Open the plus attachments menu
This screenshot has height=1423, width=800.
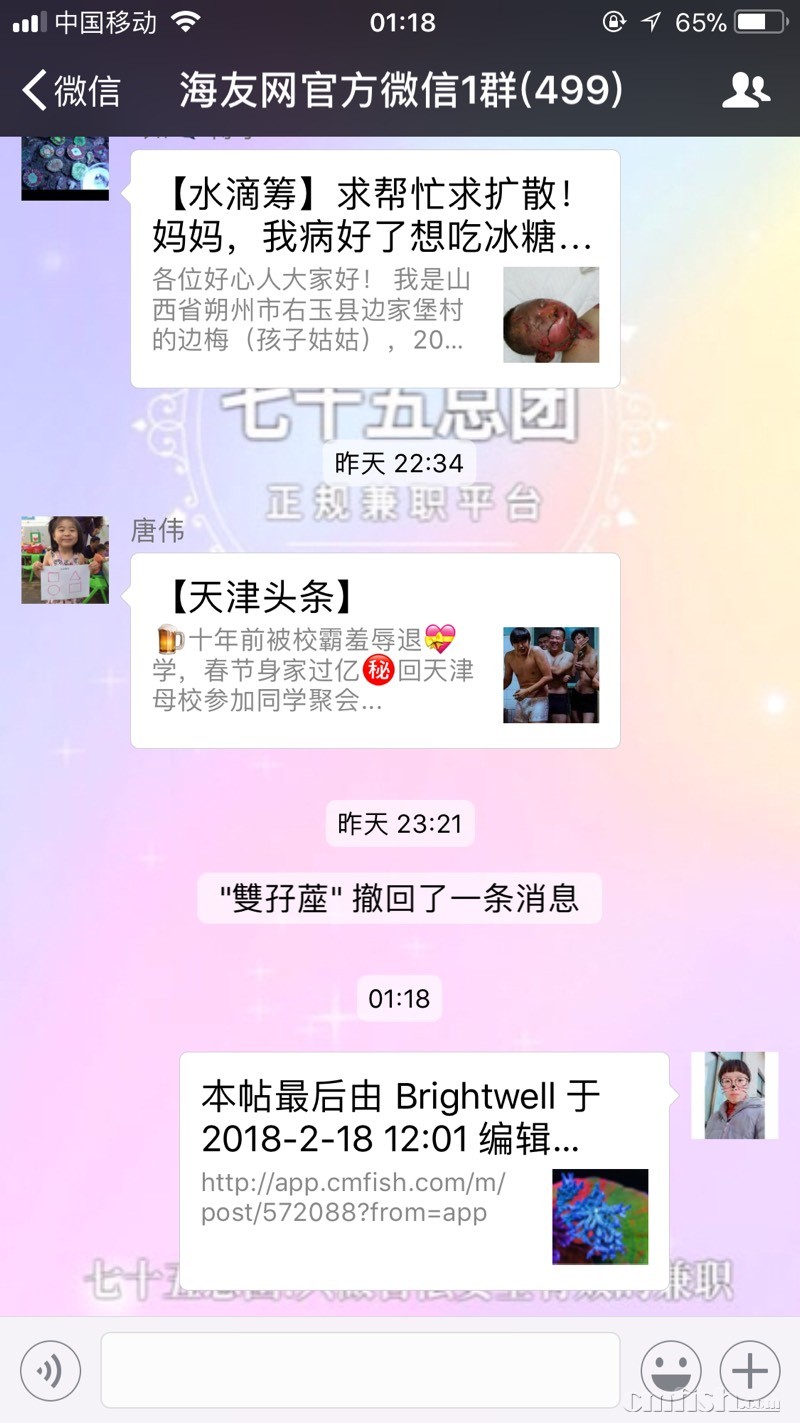750,1370
